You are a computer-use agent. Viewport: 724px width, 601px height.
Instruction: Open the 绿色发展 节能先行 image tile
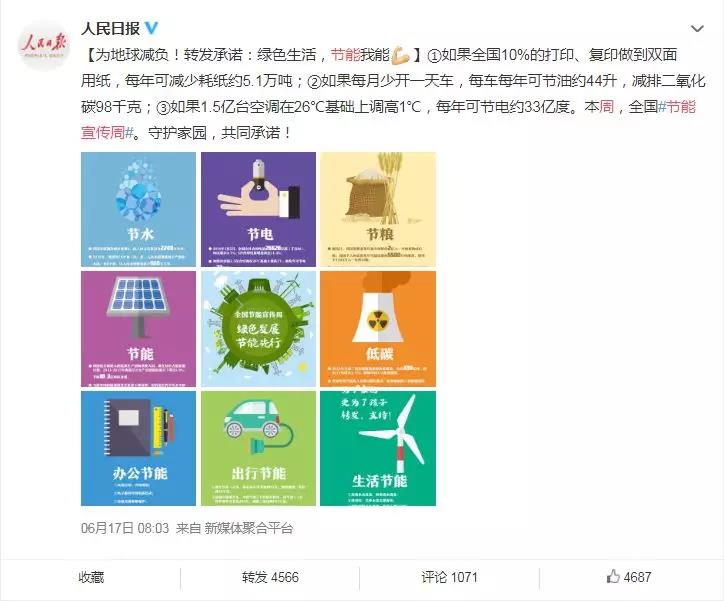pyautogui.click(x=258, y=328)
